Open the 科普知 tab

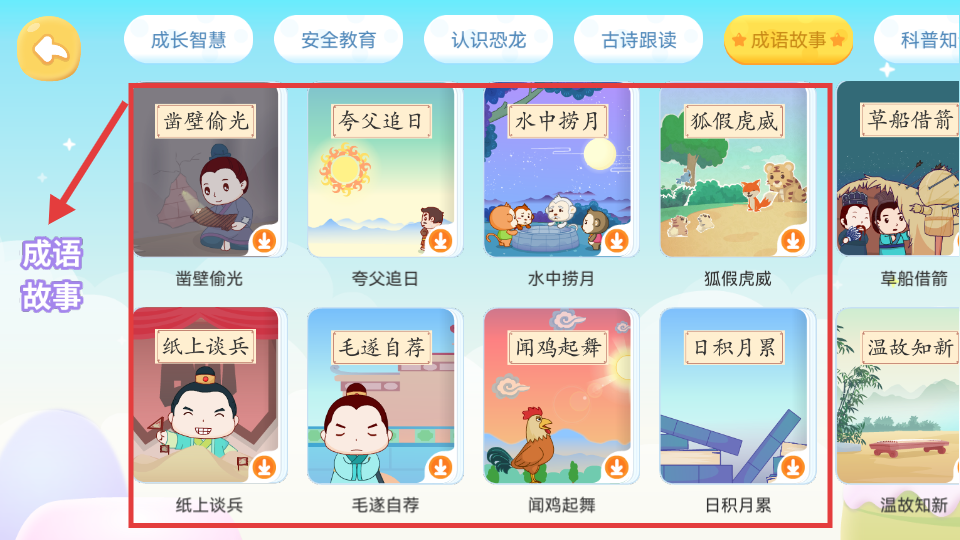918,41
